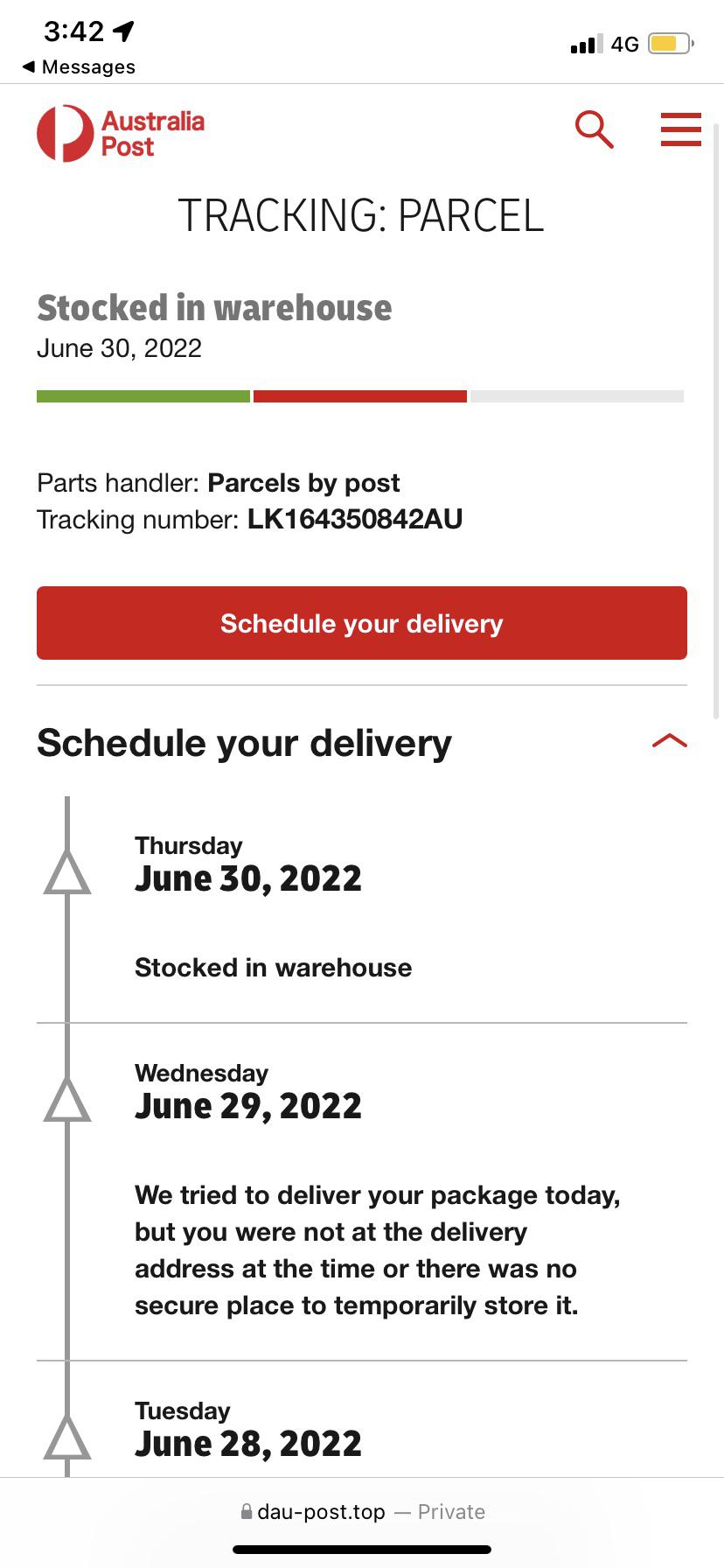
Task: Click tracking number LK164350842AU
Action: click(355, 519)
